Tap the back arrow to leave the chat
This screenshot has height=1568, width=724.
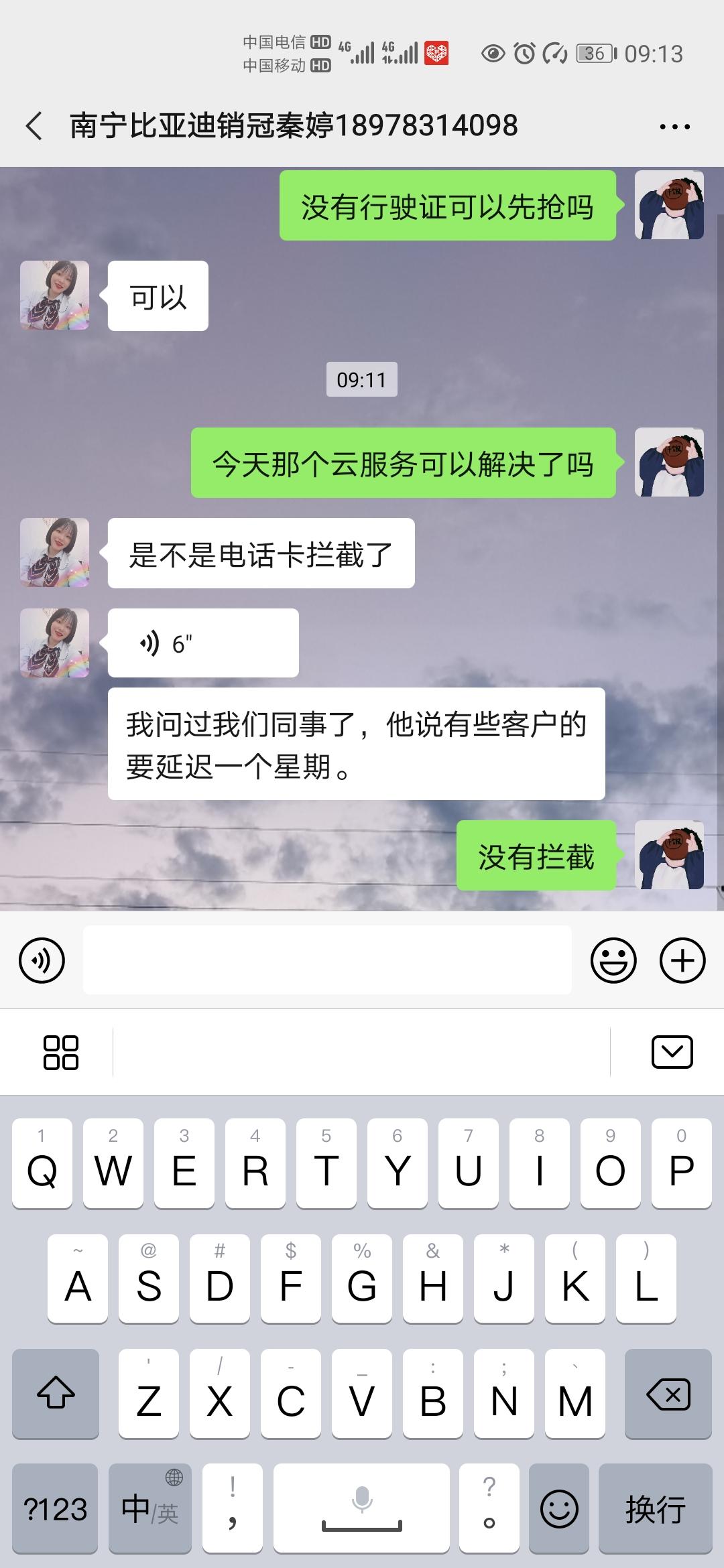pos(35,125)
